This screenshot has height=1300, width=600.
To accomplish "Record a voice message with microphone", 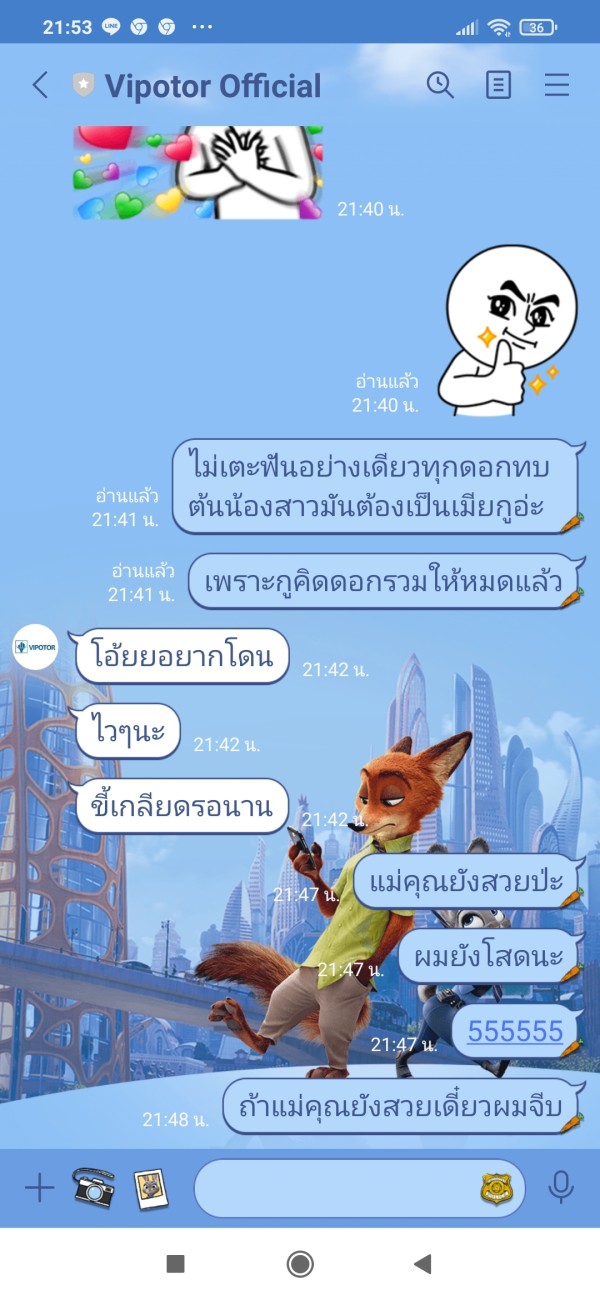I will click(x=561, y=1188).
